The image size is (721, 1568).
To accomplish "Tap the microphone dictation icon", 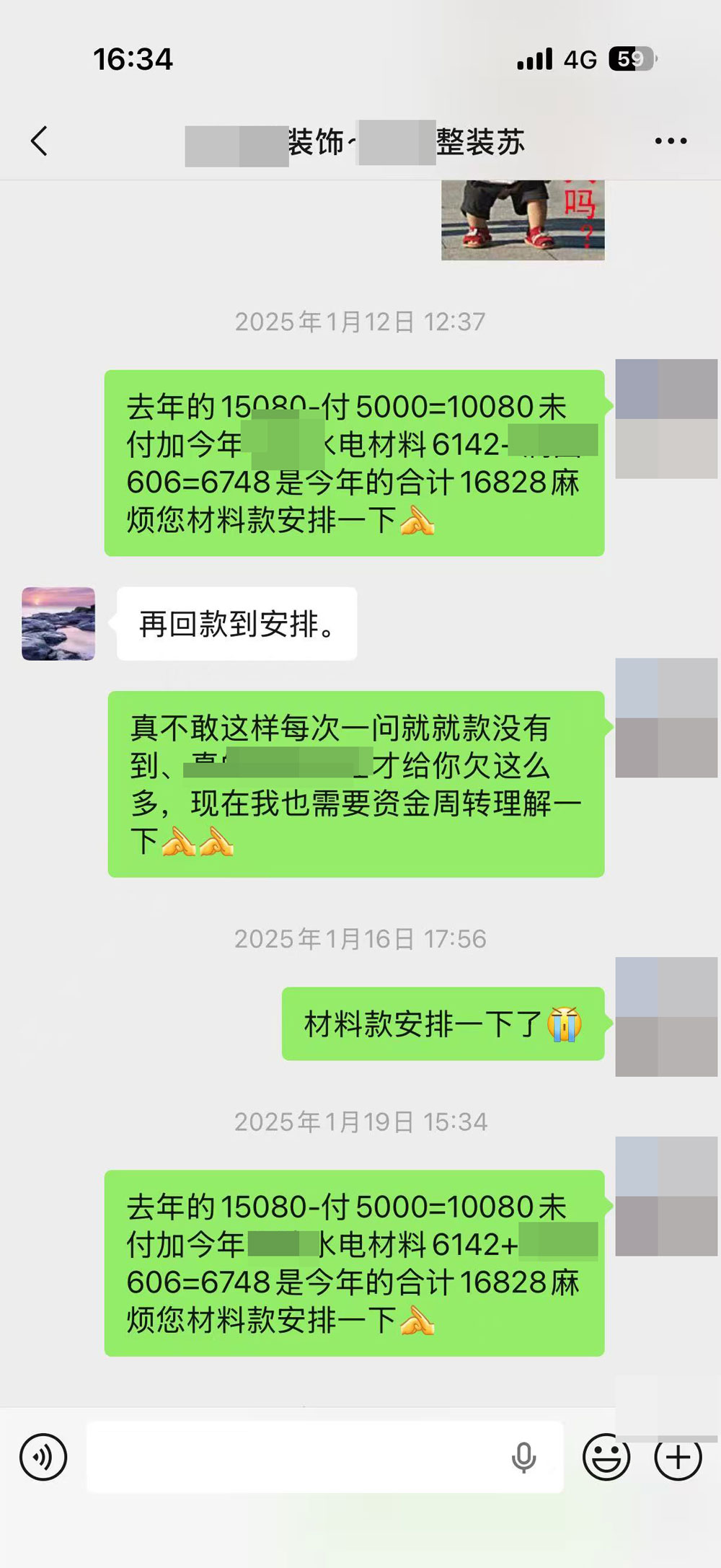I will 523,1457.
